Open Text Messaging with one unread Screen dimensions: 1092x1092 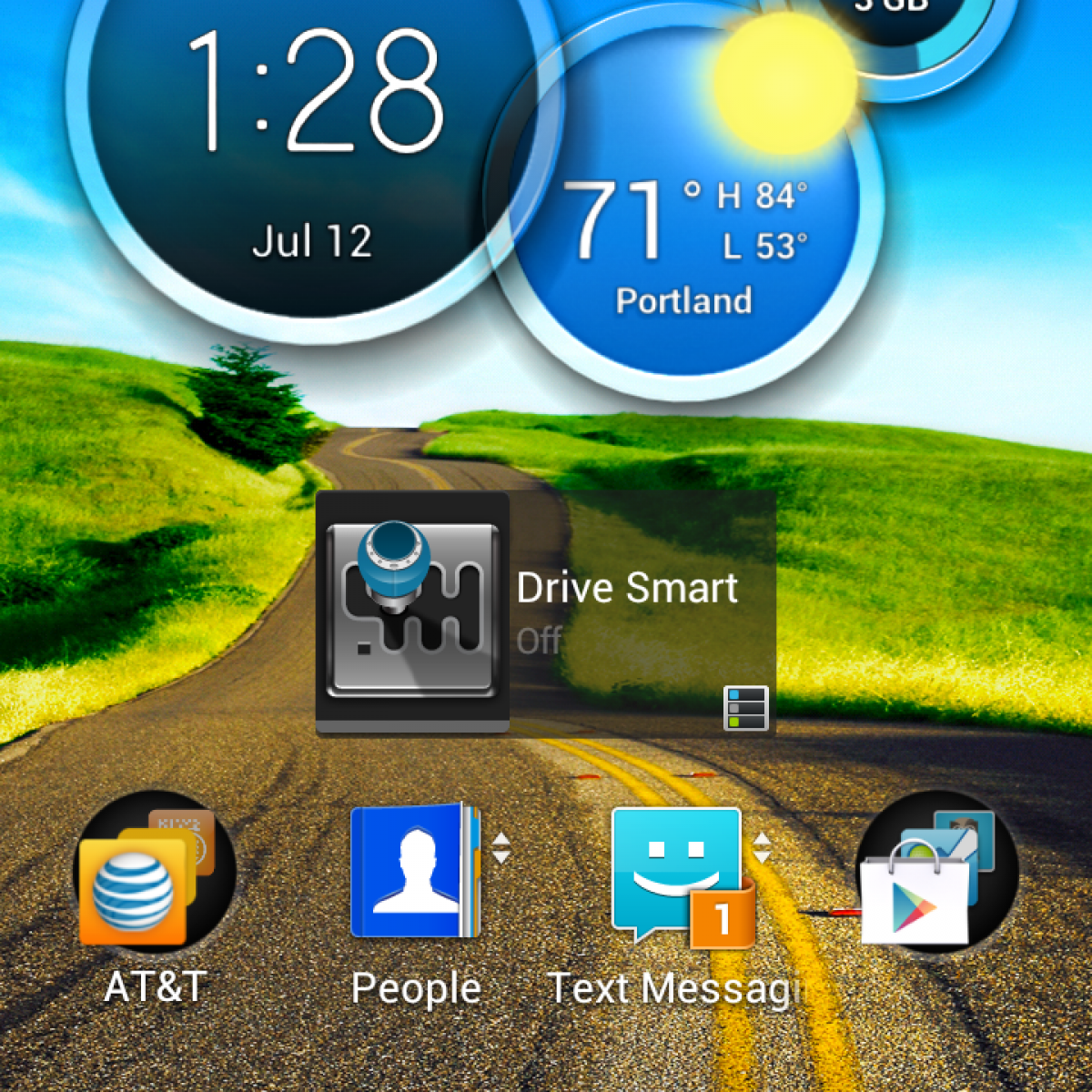678,874
